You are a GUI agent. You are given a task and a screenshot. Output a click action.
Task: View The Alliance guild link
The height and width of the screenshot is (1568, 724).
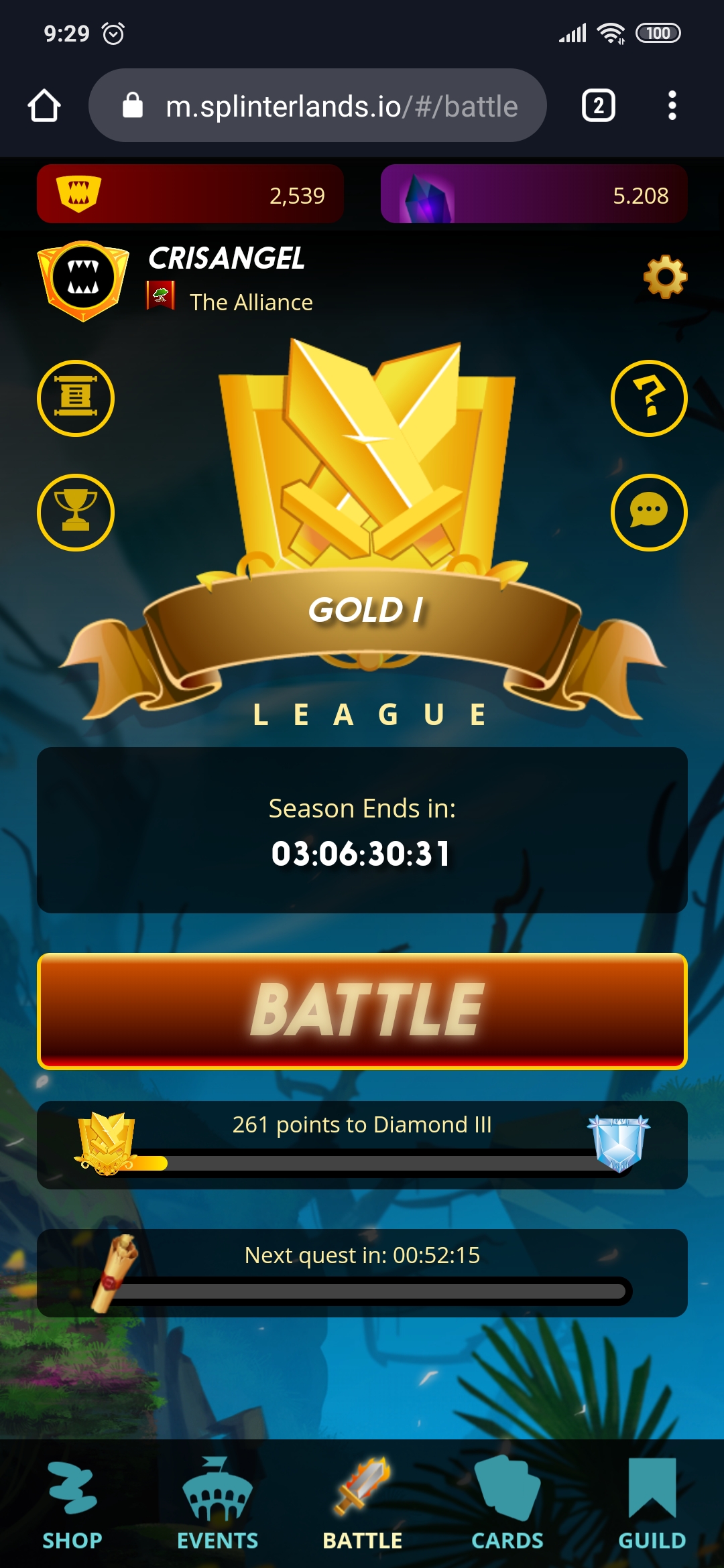[250, 302]
